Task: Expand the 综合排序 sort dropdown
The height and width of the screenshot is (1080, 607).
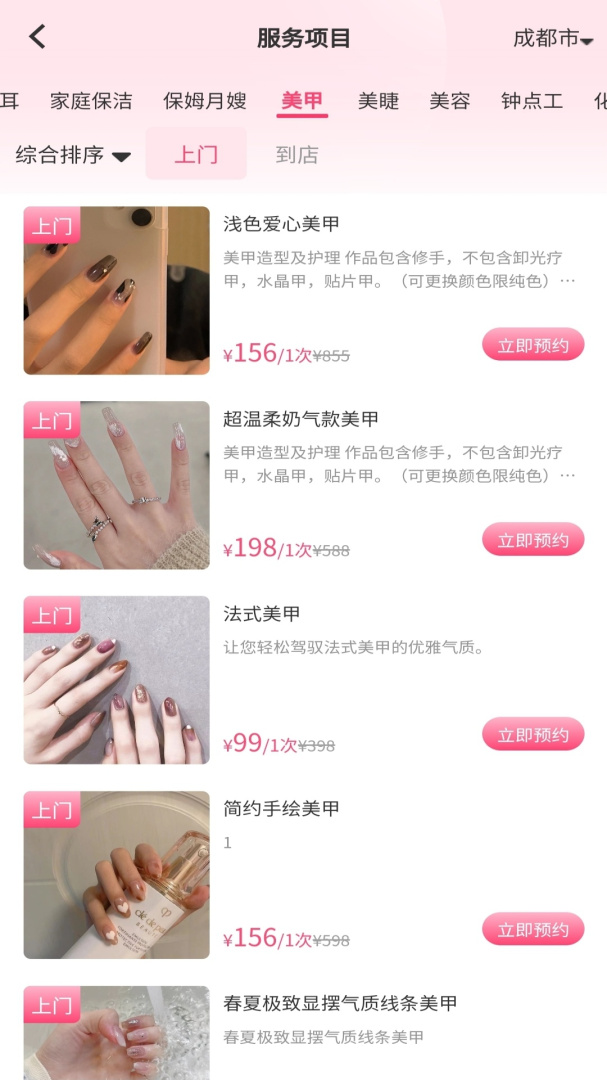Action: 73,155
